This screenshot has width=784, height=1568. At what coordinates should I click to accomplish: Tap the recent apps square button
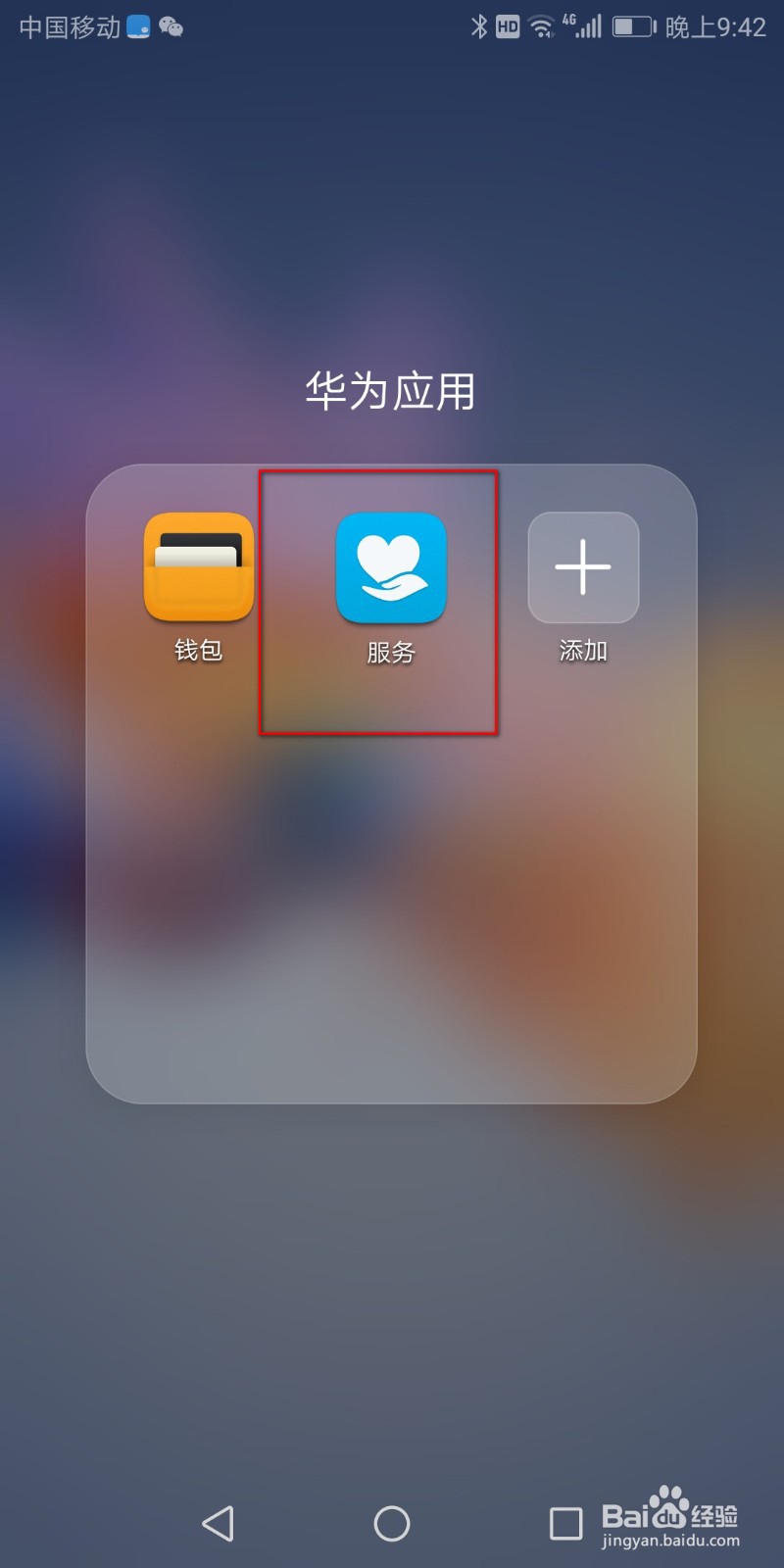564,1523
